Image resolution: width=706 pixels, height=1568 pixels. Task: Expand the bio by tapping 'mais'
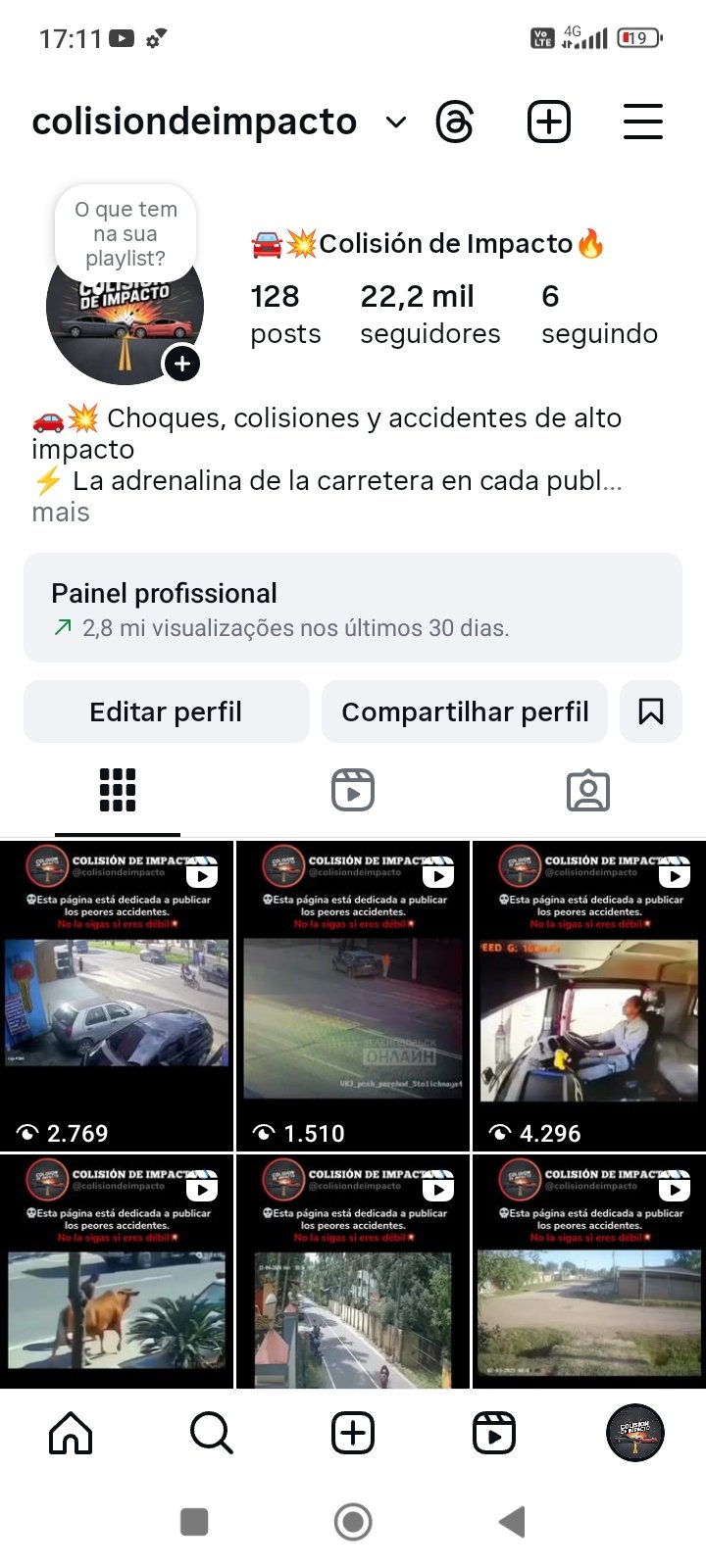tap(61, 513)
